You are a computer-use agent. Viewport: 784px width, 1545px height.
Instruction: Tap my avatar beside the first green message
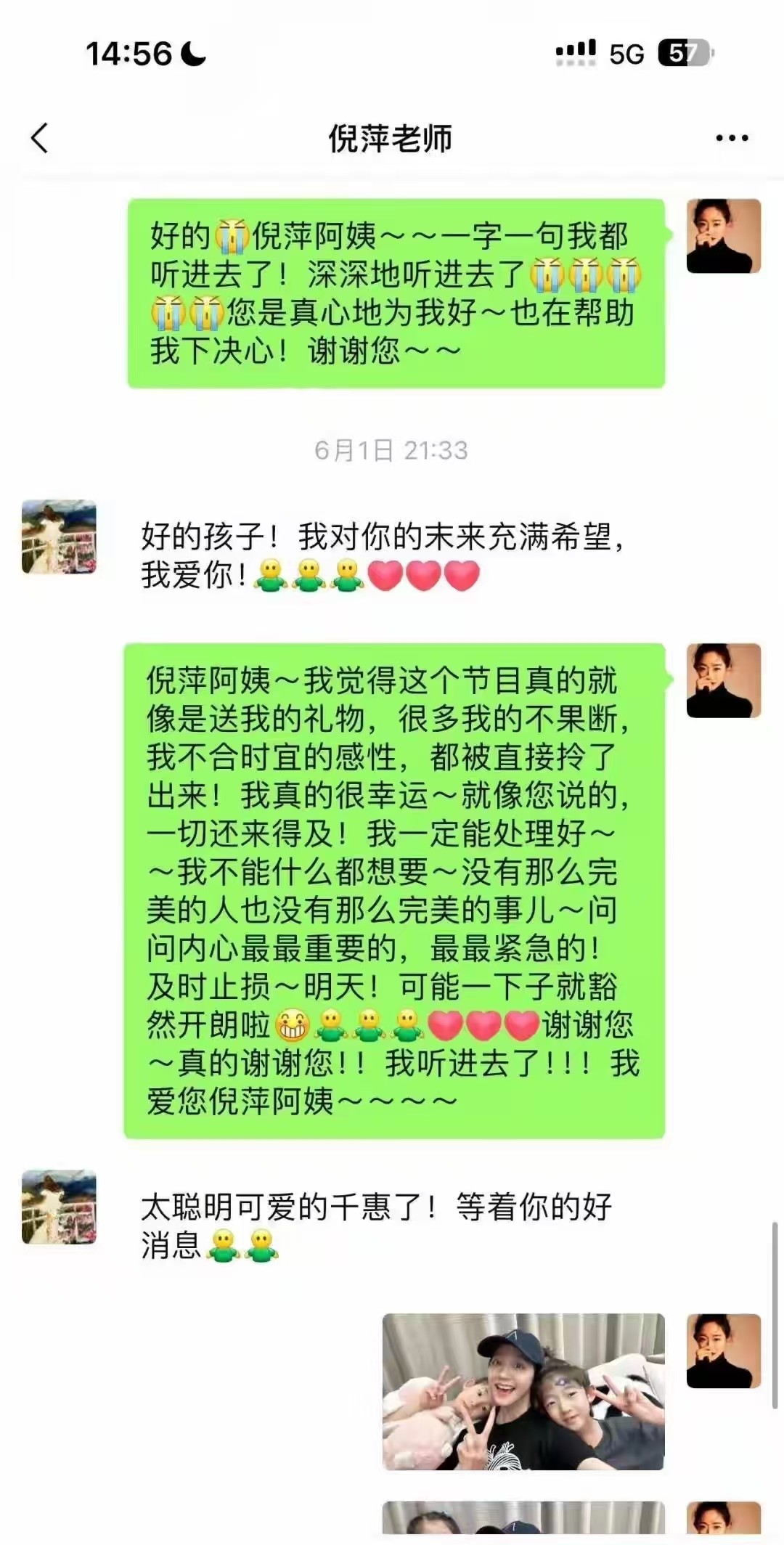click(723, 236)
